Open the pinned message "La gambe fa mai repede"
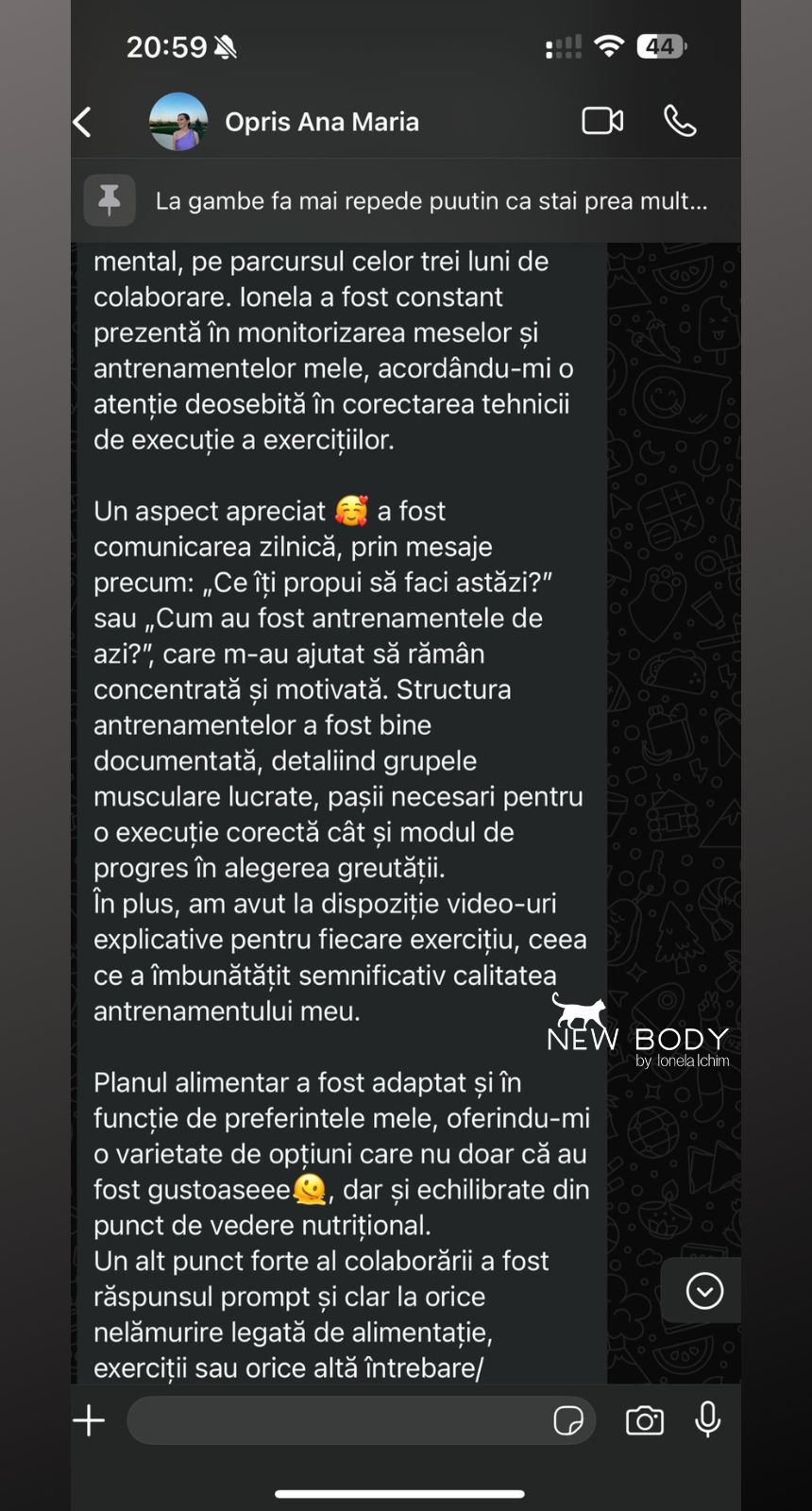Image resolution: width=812 pixels, height=1511 pixels. (x=431, y=200)
